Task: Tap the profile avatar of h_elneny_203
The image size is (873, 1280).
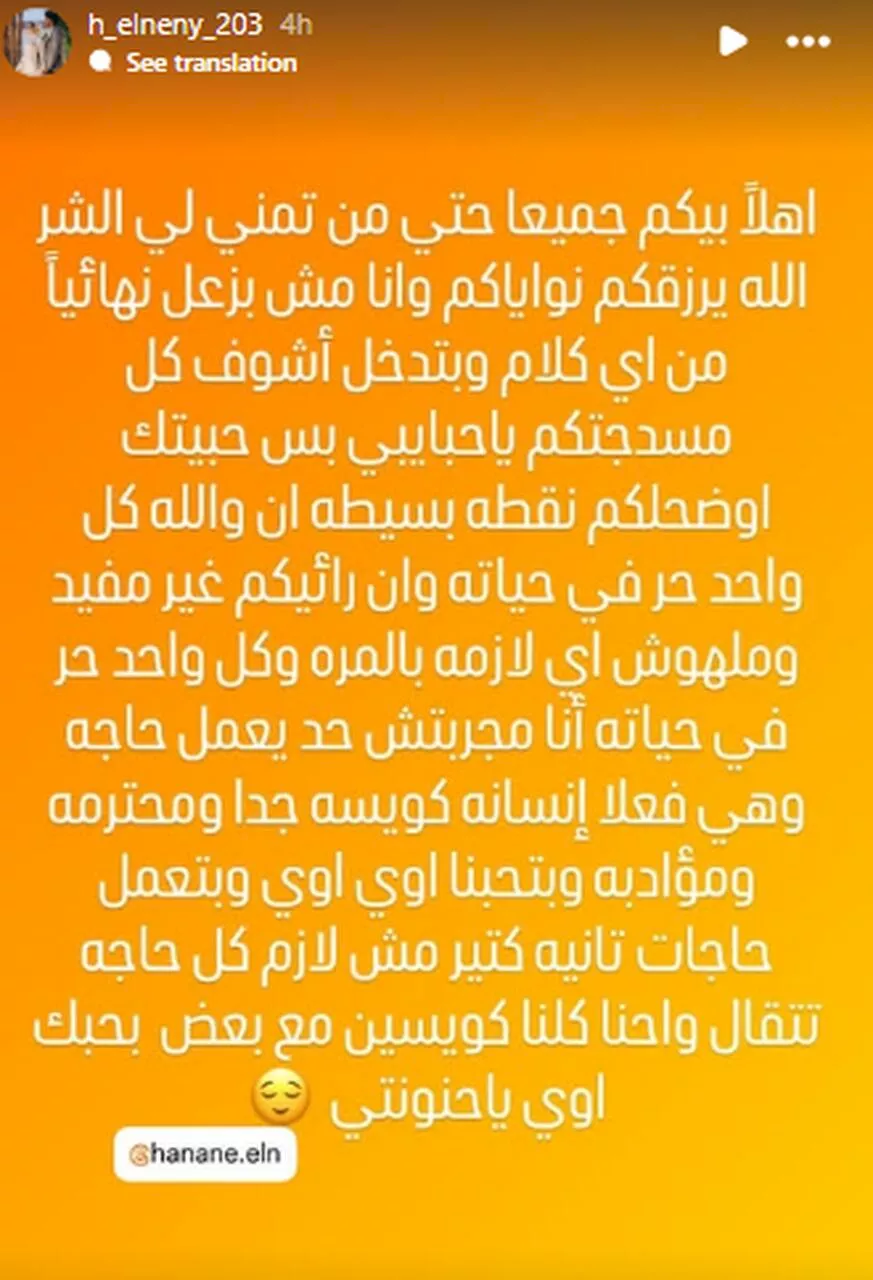Action: point(36,38)
